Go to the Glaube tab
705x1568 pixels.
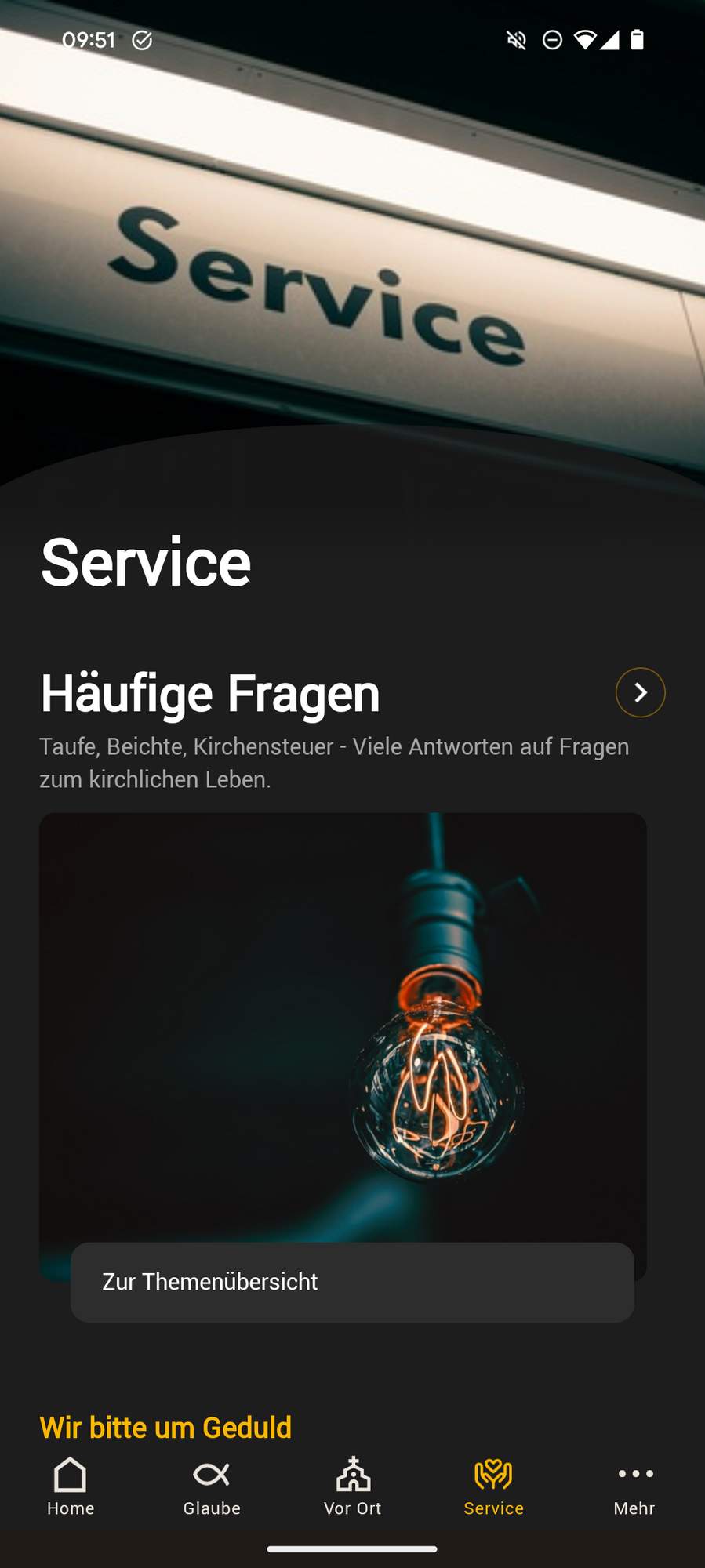click(x=212, y=1486)
